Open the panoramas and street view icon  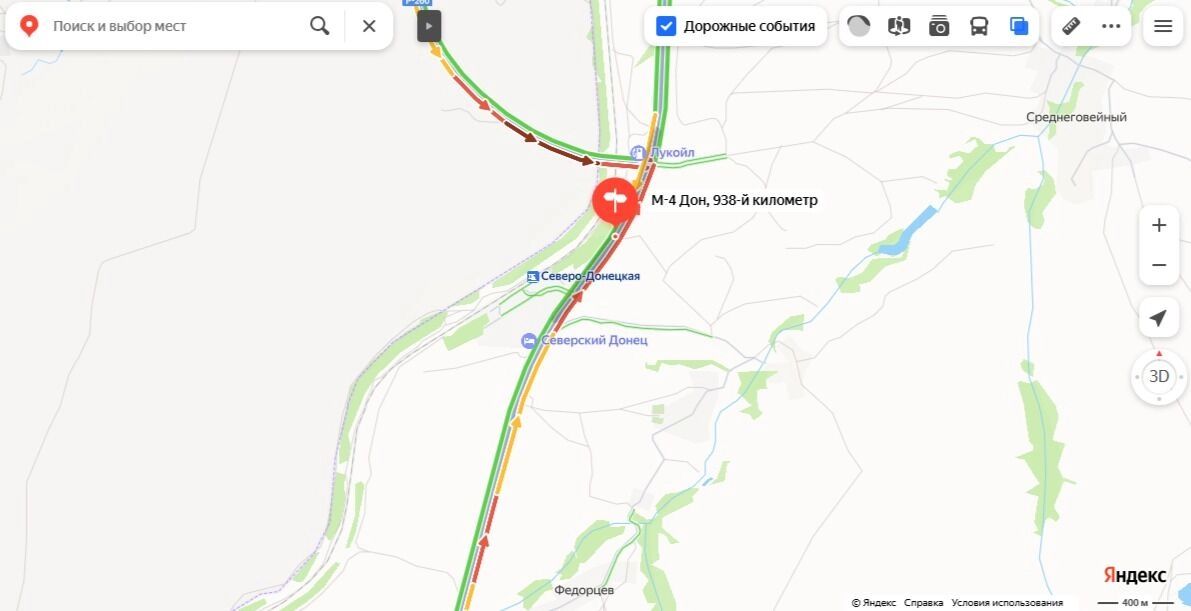click(899, 26)
